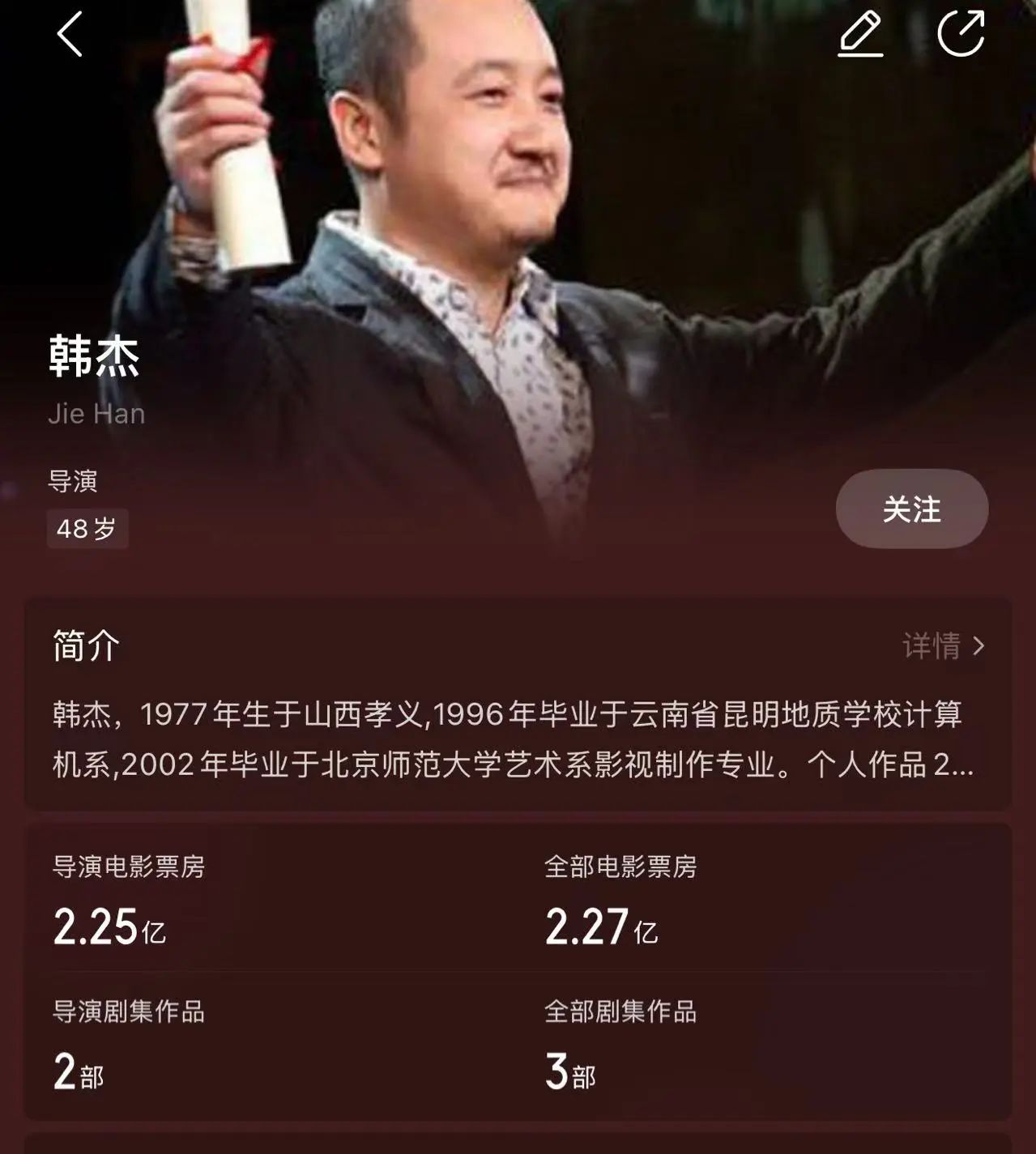Open 详情 for the full bio
This screenshot has height=1154, width=1036.
pyautogui.click(x=944, y=646)
